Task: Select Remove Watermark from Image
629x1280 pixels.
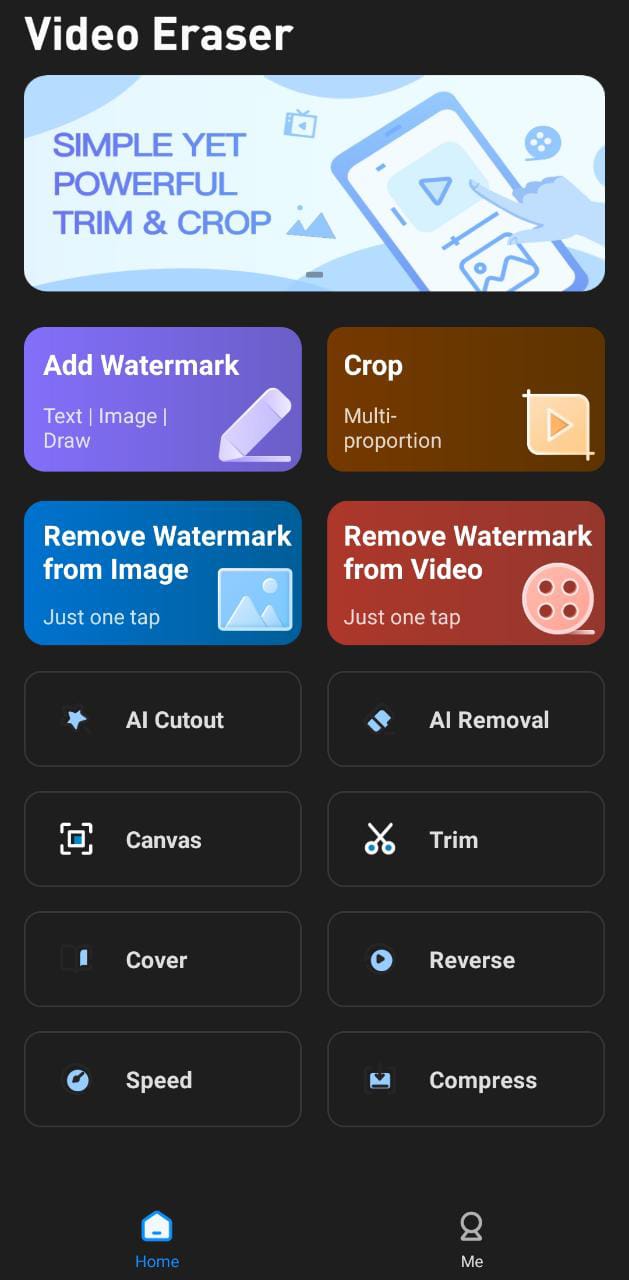Action: tap(163, 573)
